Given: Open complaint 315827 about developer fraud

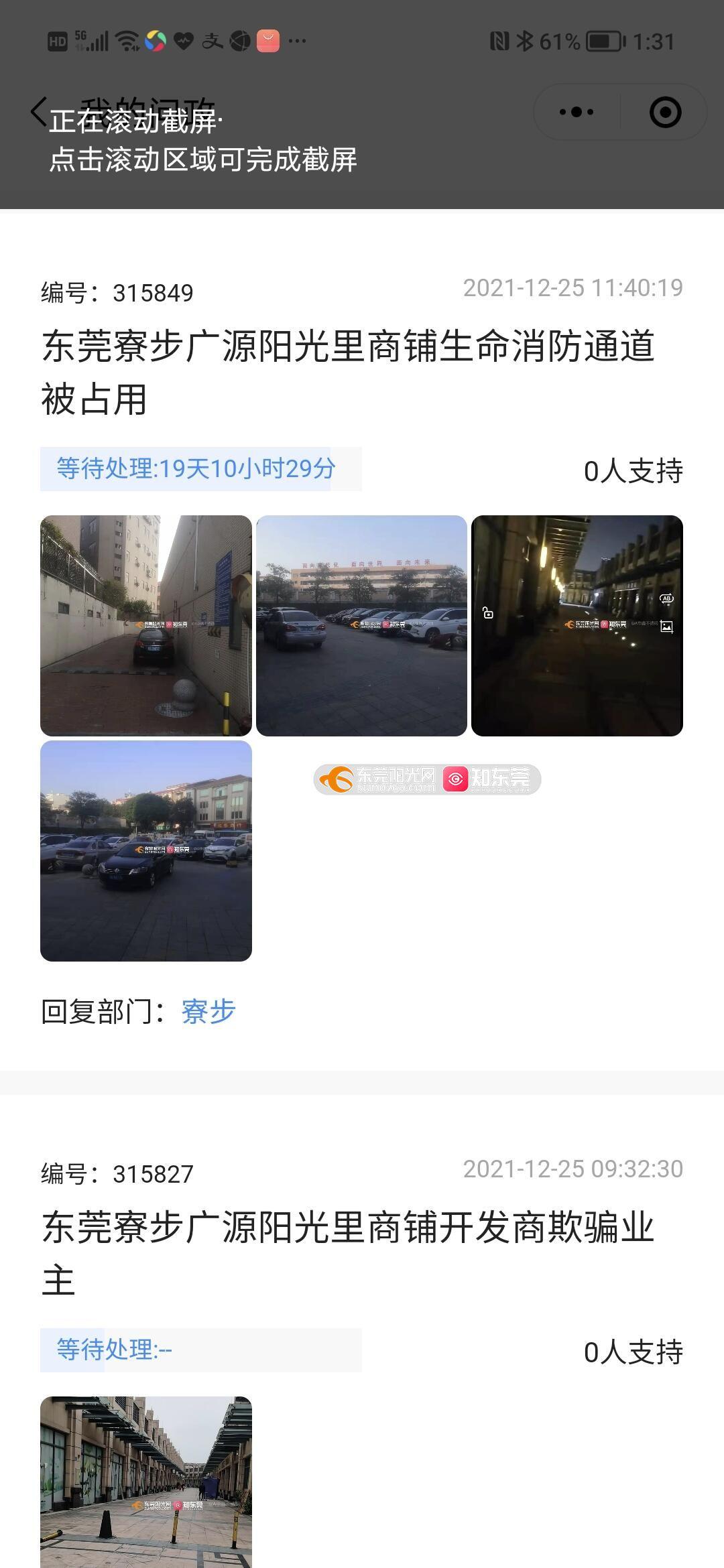Looking at the screenshot, I should [x=347, y=1253].
